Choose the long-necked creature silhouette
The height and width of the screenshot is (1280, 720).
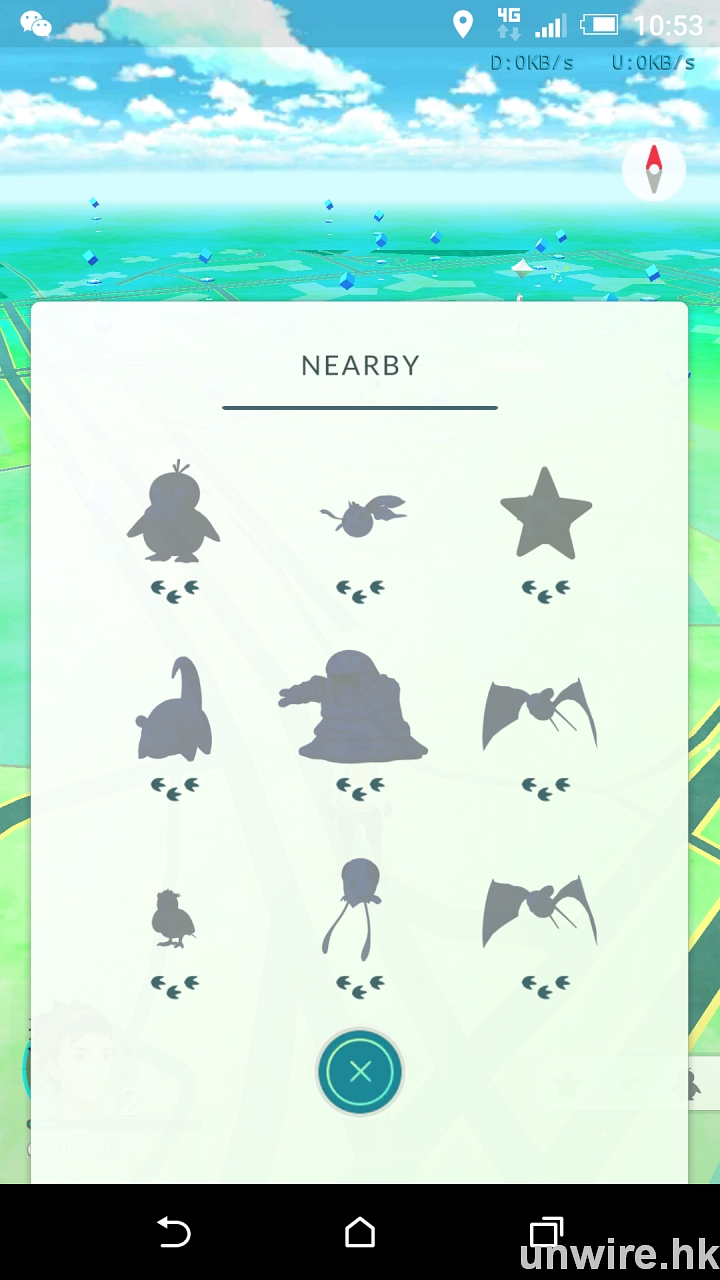click(x=176, y=710)
